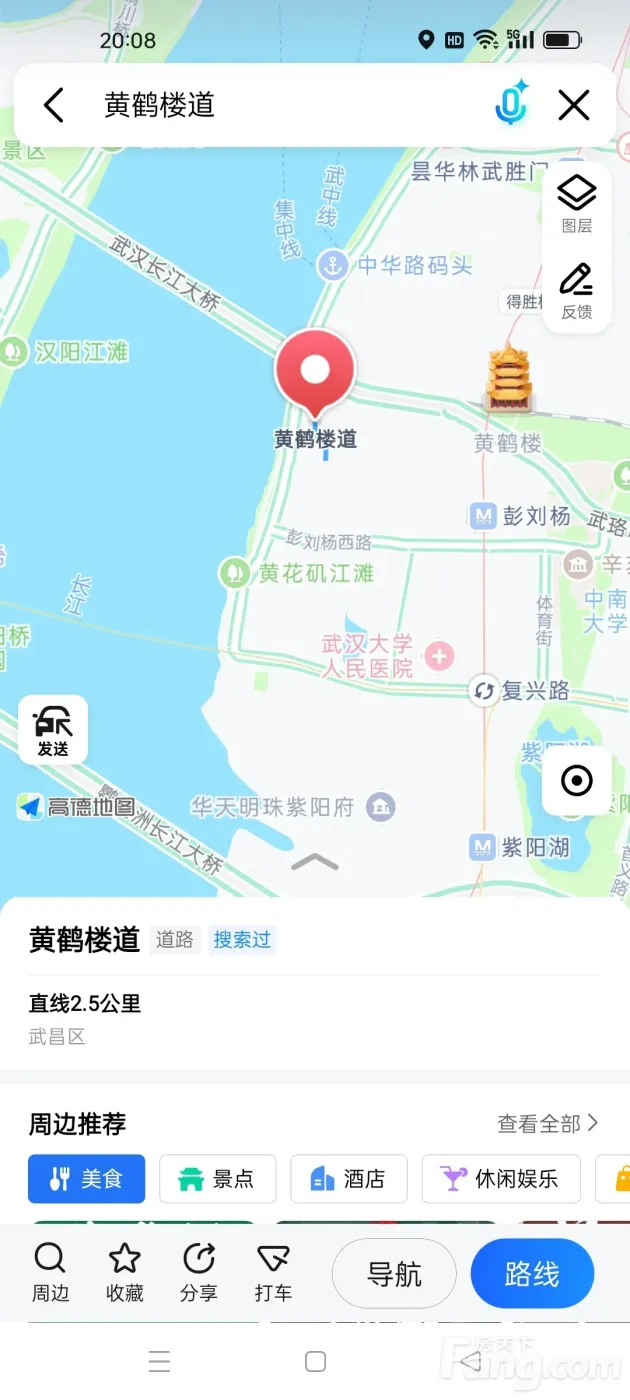630x1400 pixels.
Task: Open 查看全部 to see all recommendations
Action: pos(548,1123)
